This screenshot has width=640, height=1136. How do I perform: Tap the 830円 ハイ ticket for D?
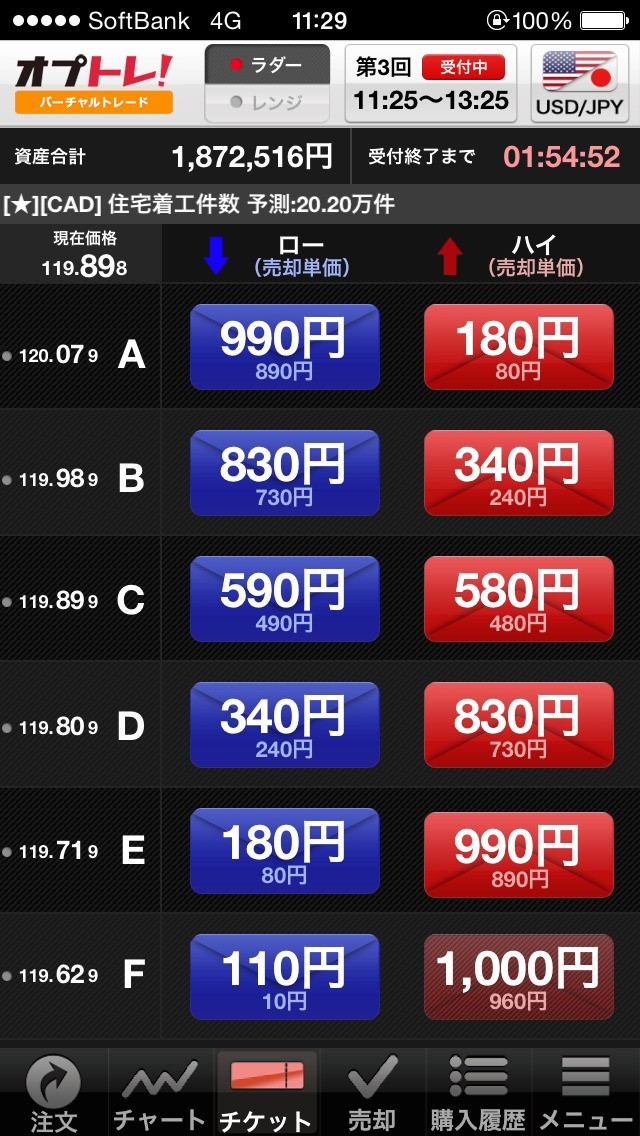coord(518,724)
